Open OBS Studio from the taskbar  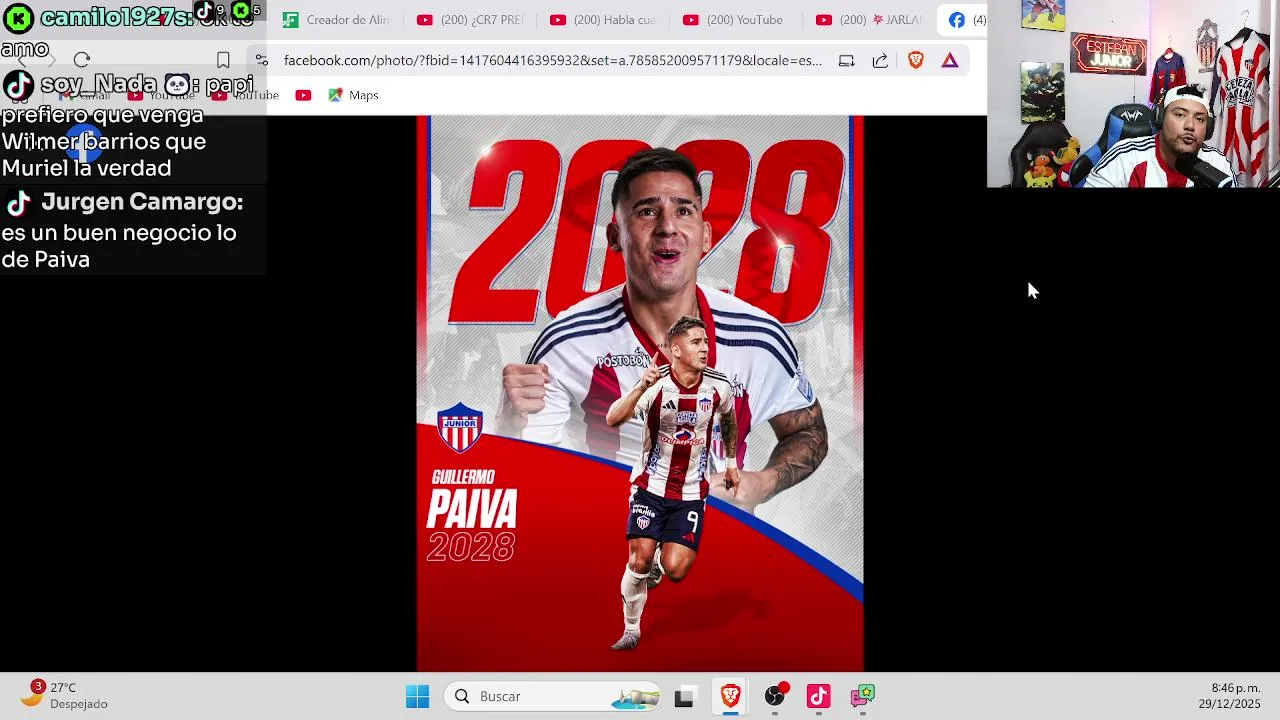click(x=775, y=696)
